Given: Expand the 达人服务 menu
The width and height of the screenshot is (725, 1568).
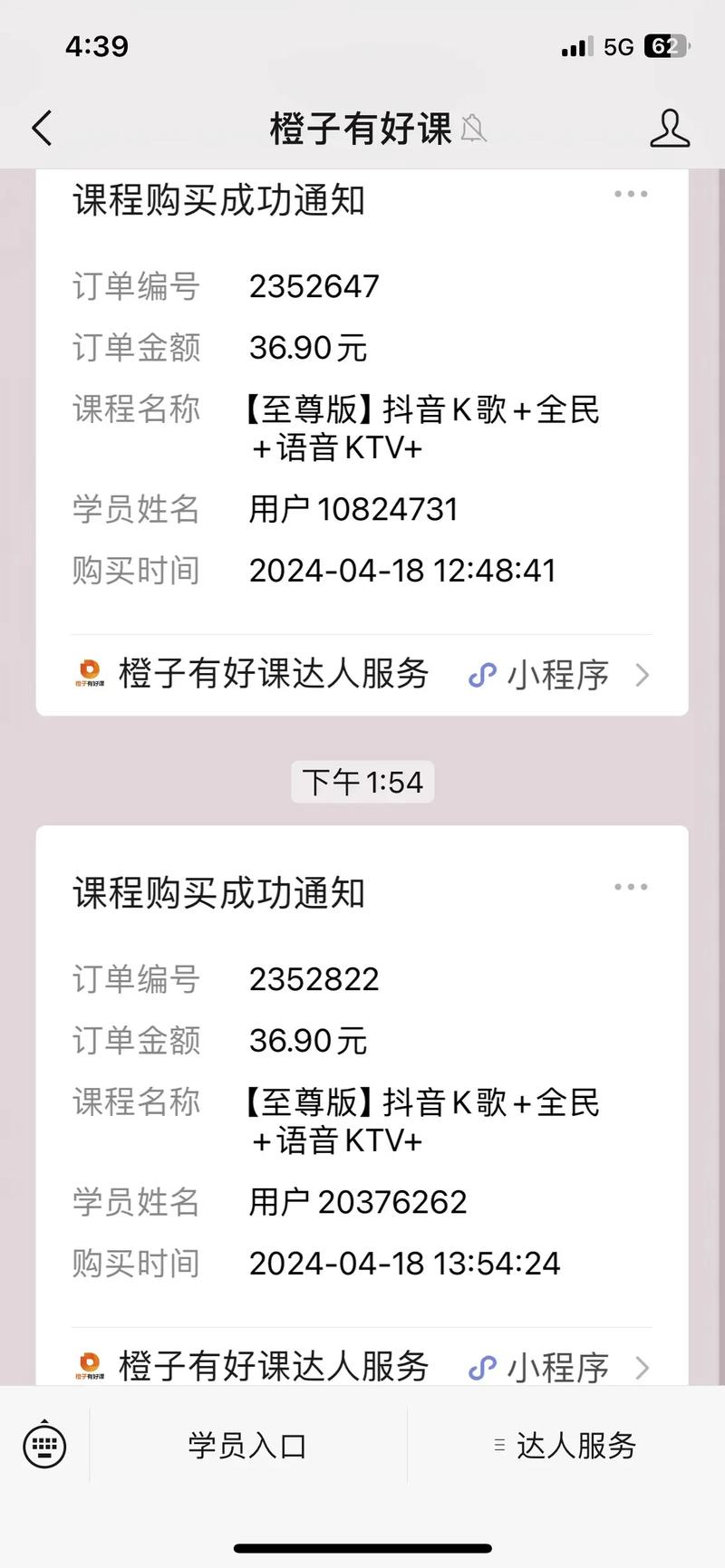Looking at the screenshot, I should coord(565,1445).
